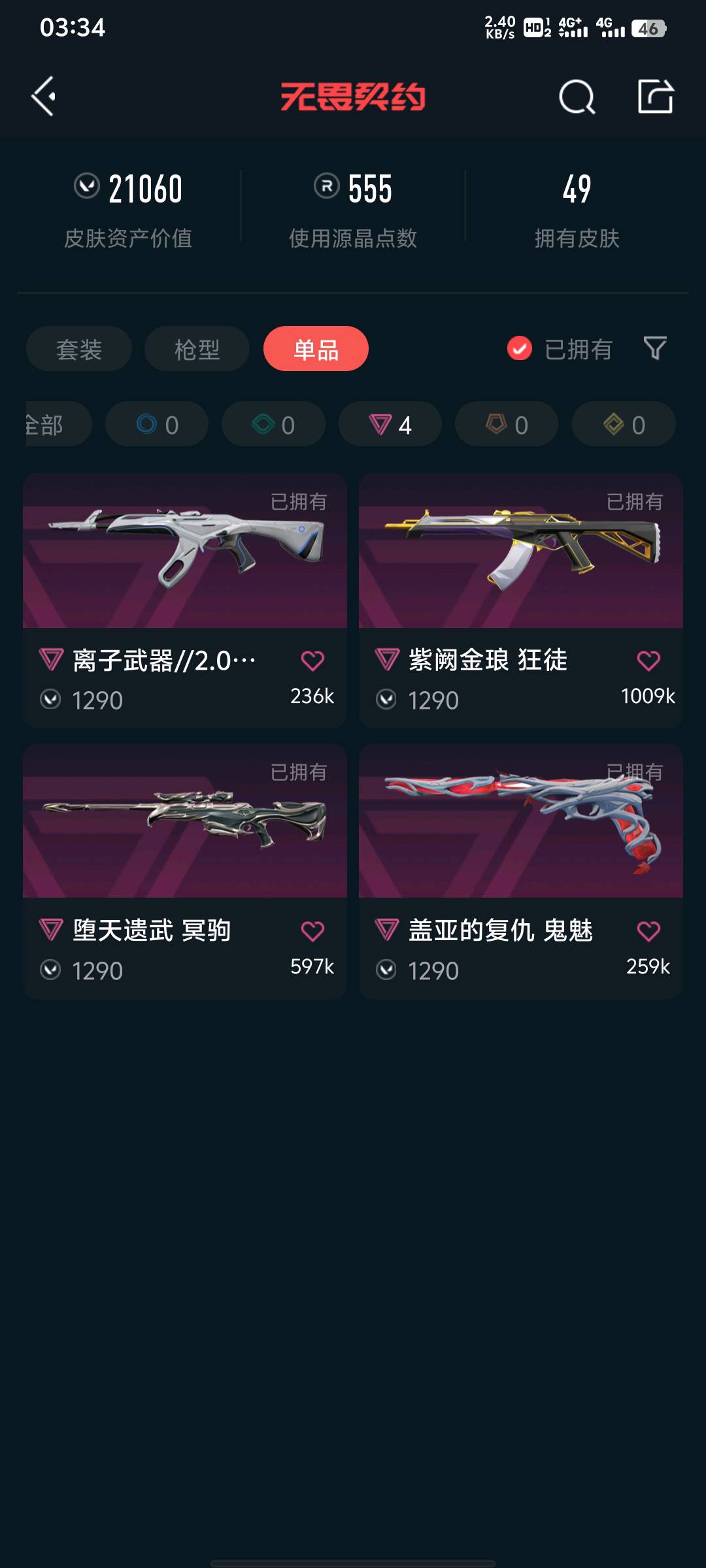Filter by yellow diamond rarity chip
Image resolution: width=706 pixels, height=1568 pixels.
[624, 425]
